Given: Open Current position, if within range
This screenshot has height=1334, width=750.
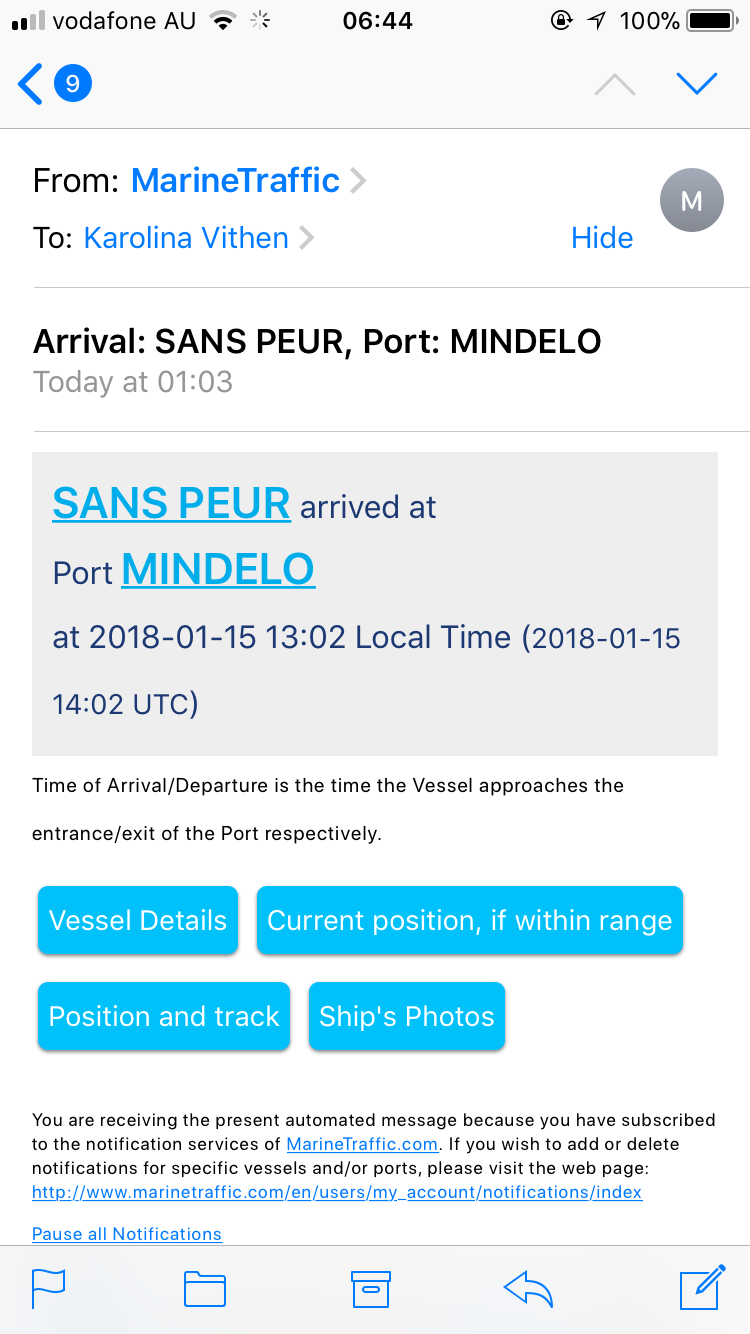Looking at the screenshot, I should (x=470, y=920).
